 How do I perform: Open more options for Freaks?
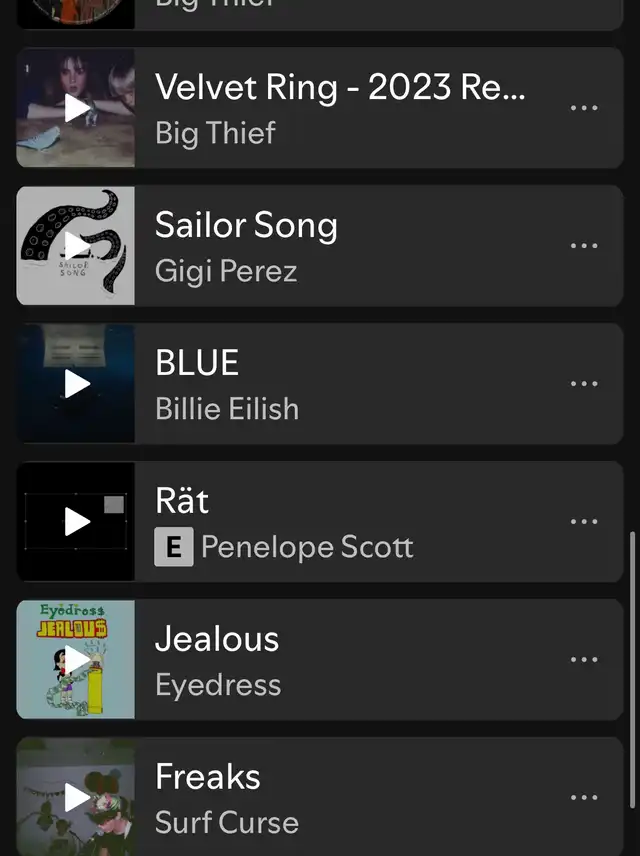pos(584,797)
